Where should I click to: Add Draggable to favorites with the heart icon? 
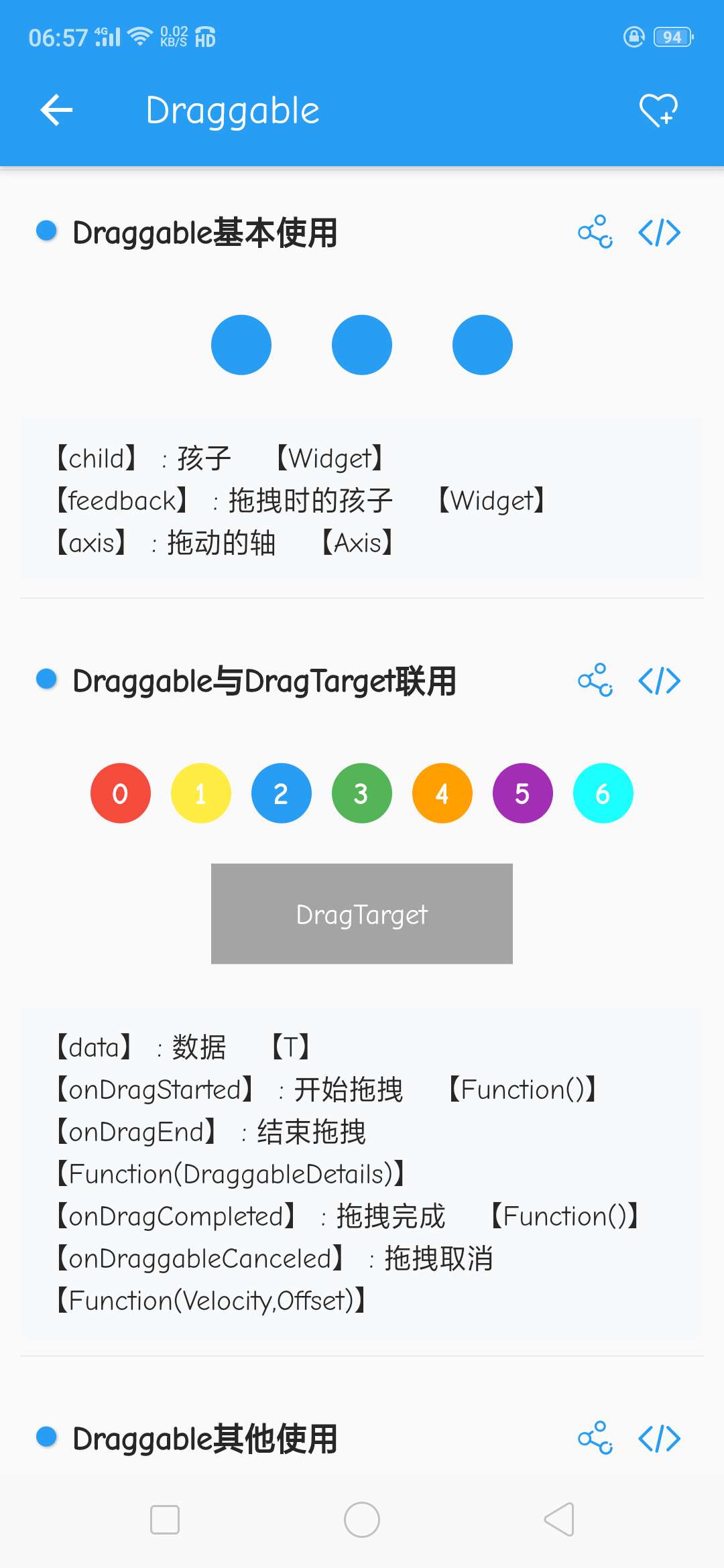point(658,111)
